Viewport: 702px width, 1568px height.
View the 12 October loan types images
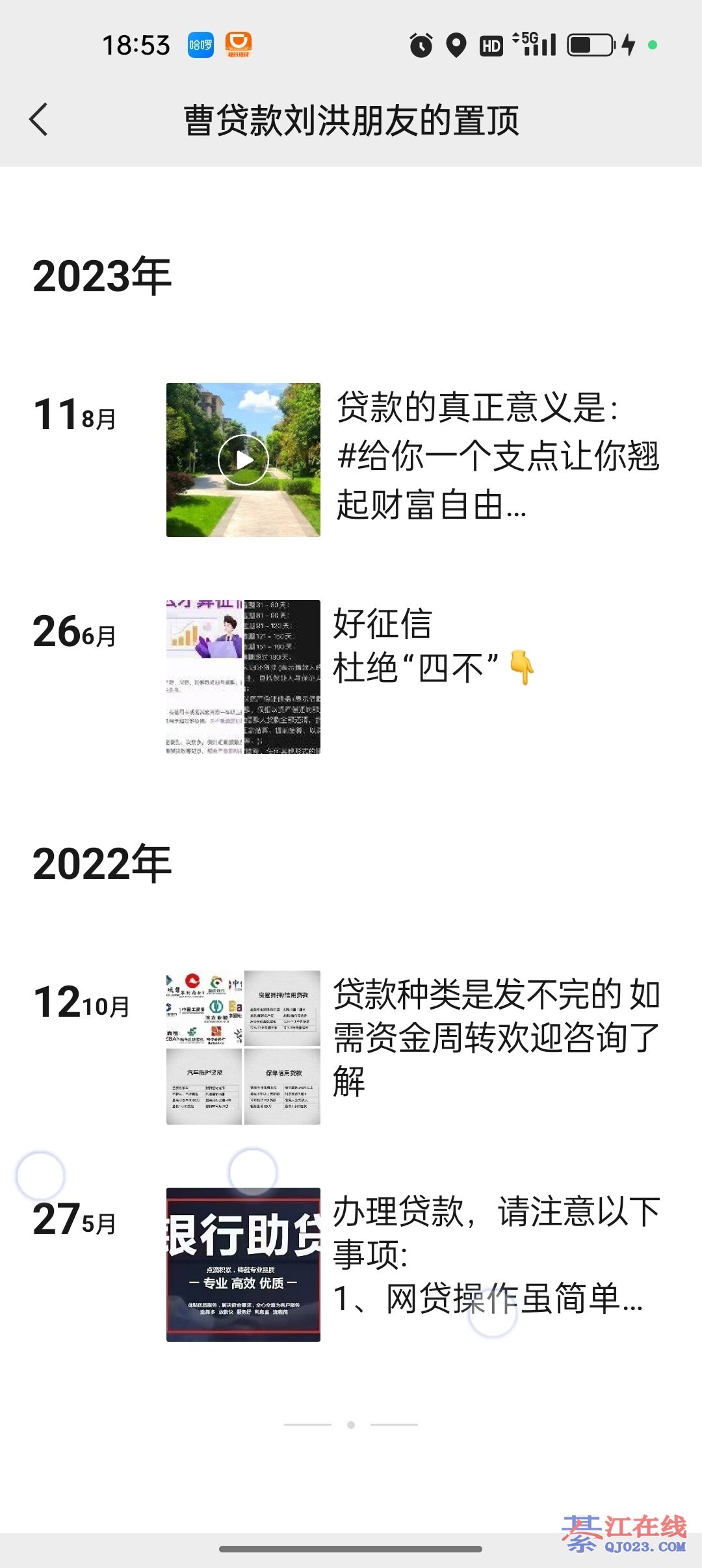coord(243,1047)
